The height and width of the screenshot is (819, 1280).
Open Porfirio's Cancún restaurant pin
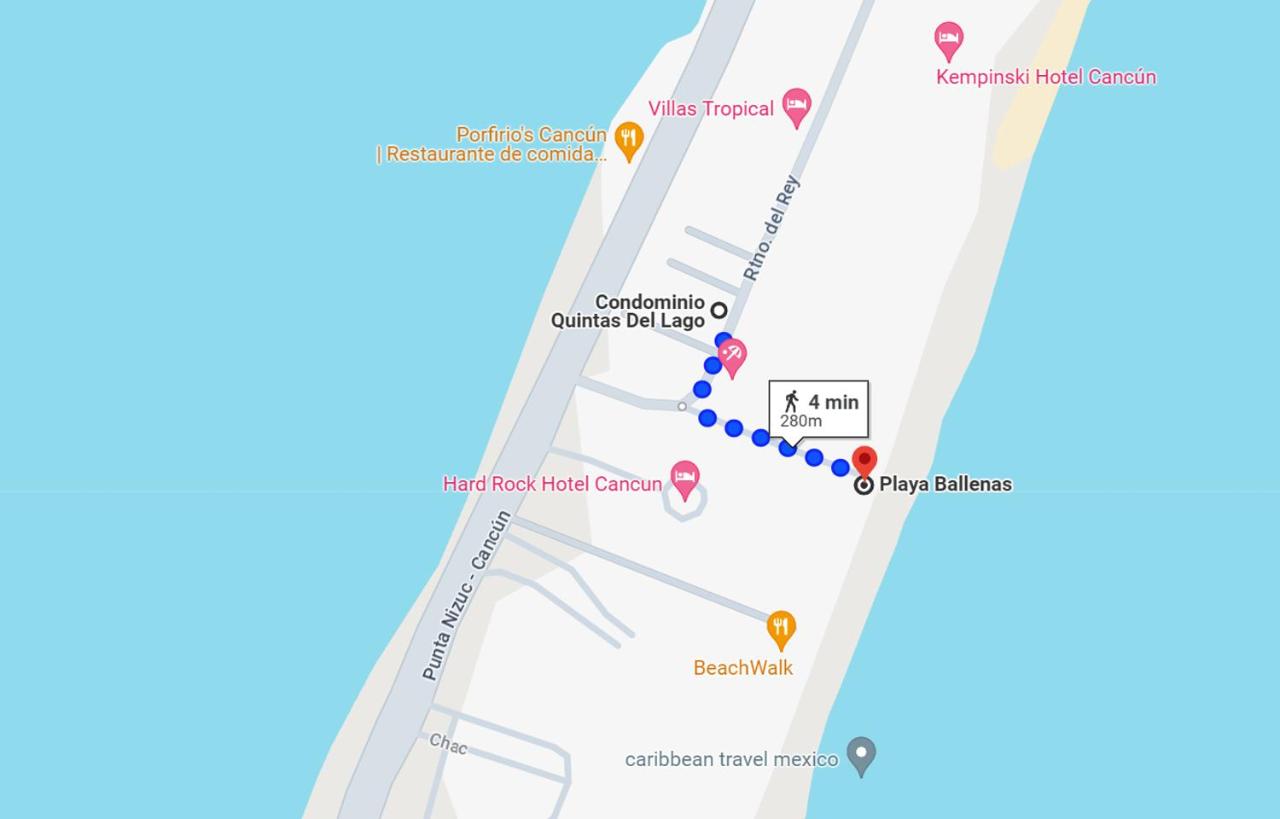coord(628,139)
